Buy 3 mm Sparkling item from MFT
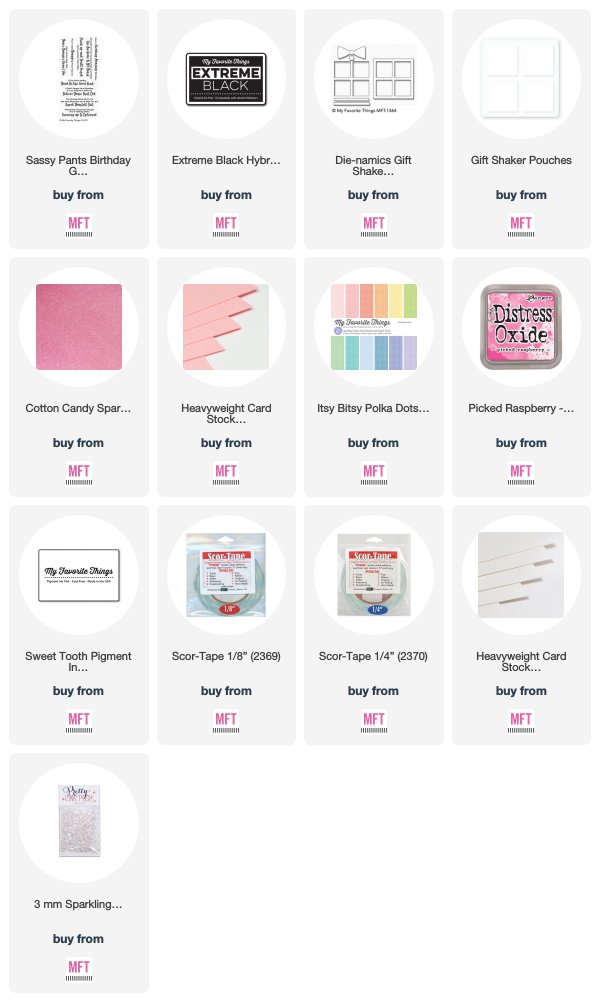Screen dimensions: 600x1002 point(79,970)
